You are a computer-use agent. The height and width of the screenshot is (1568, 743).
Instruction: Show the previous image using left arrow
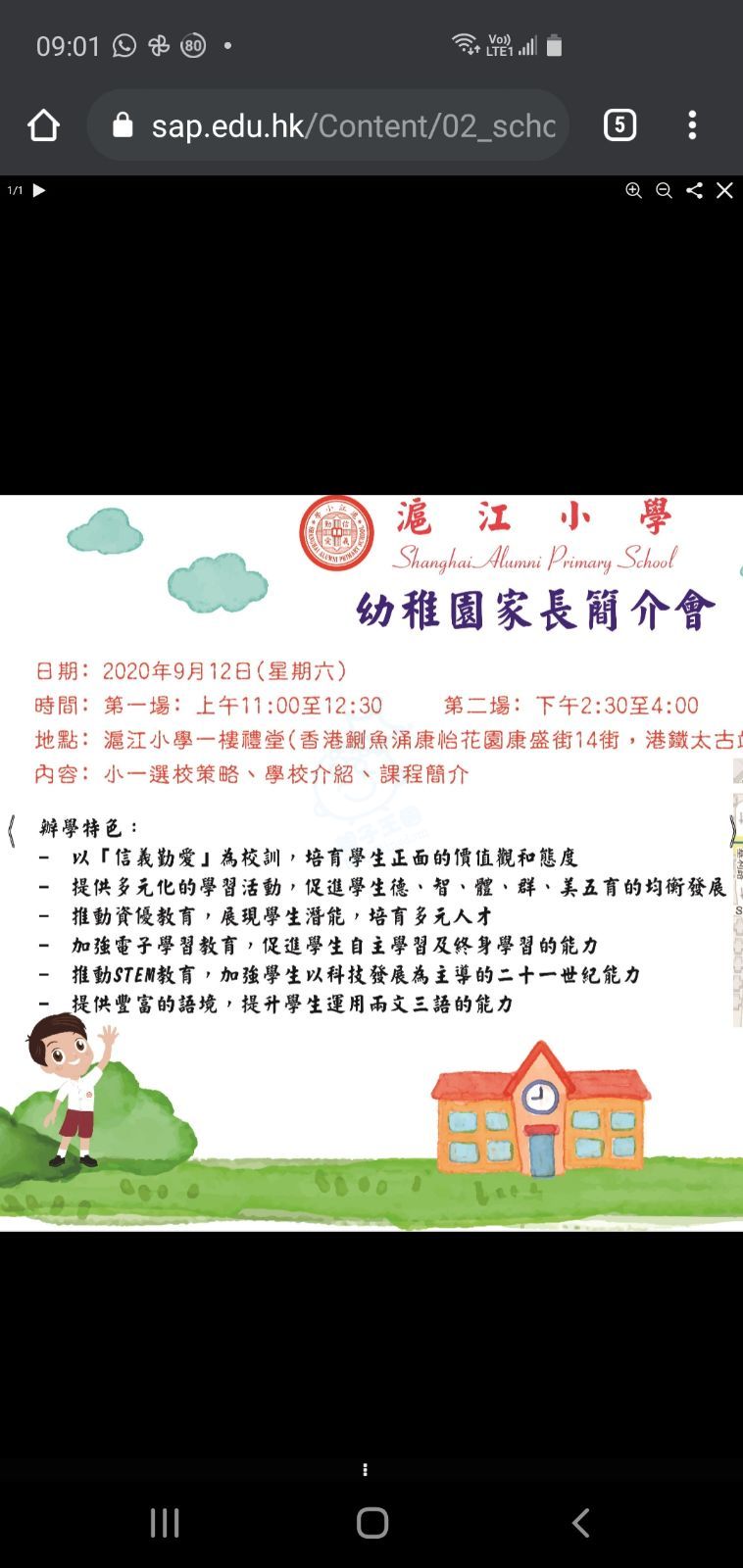[11, 831]
